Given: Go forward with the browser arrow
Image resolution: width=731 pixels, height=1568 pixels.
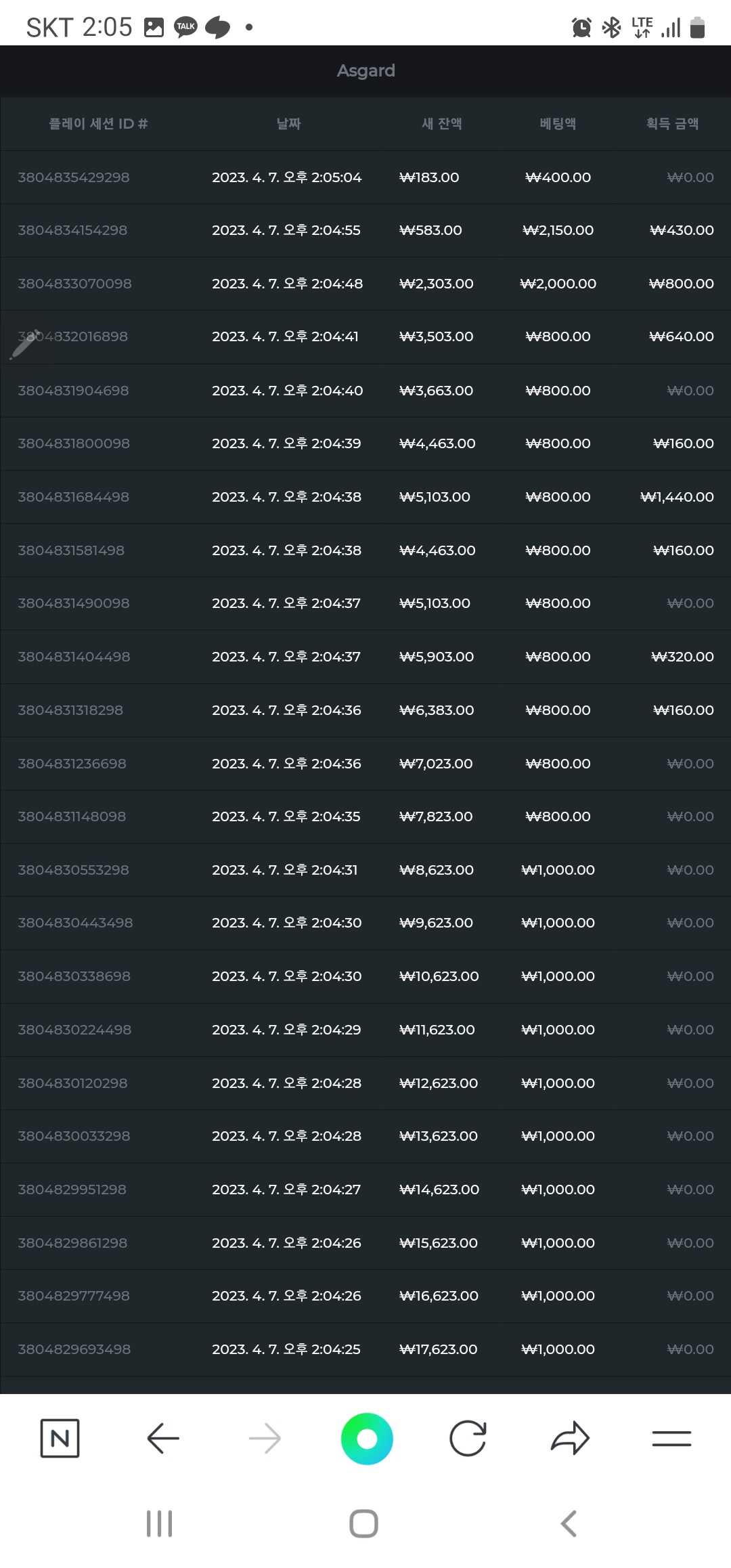Looking at the screenshot, I should pos(265,1438).
